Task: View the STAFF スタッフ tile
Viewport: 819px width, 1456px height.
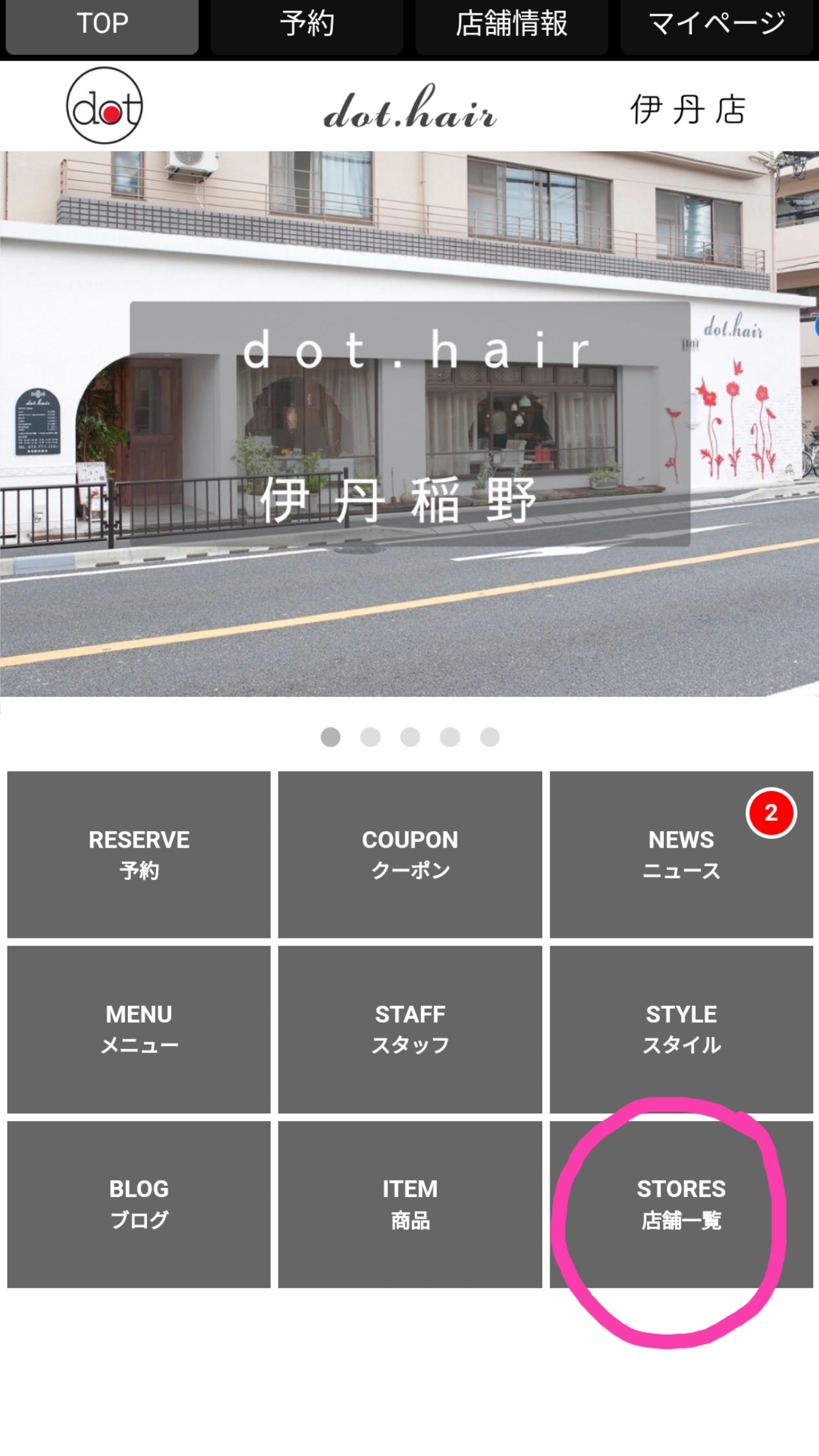Action: (410, 1030)
